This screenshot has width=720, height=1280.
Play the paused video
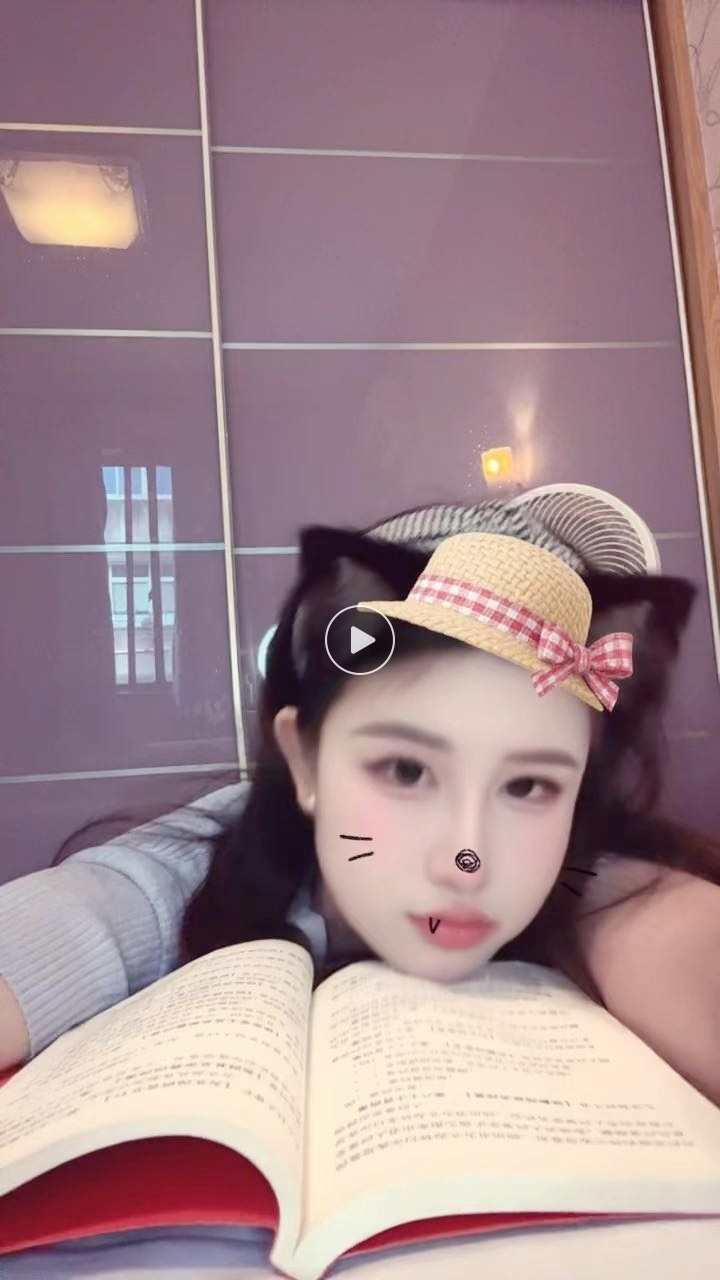[360, 640]
